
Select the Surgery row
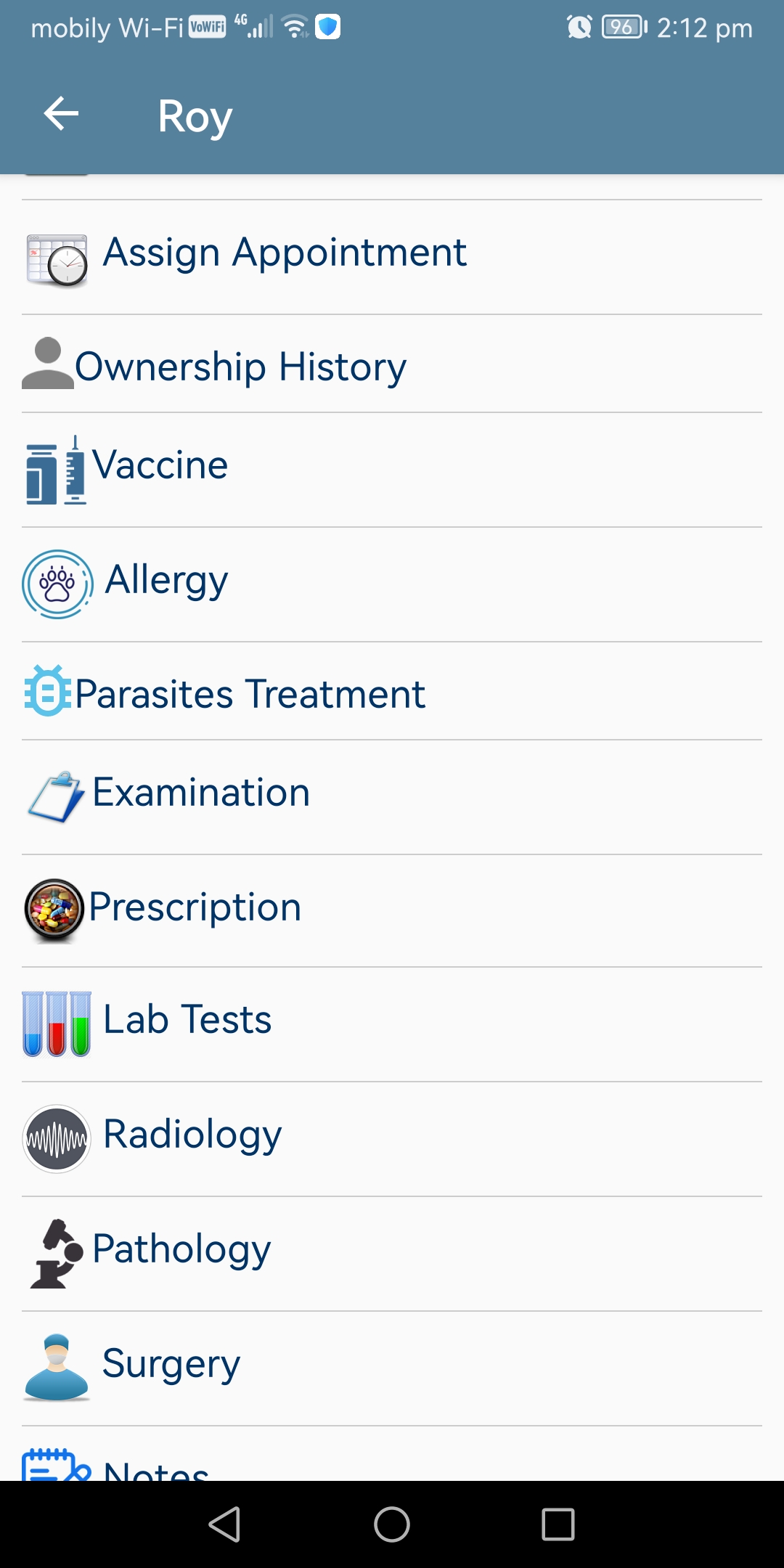click(x=392, y=1368)
